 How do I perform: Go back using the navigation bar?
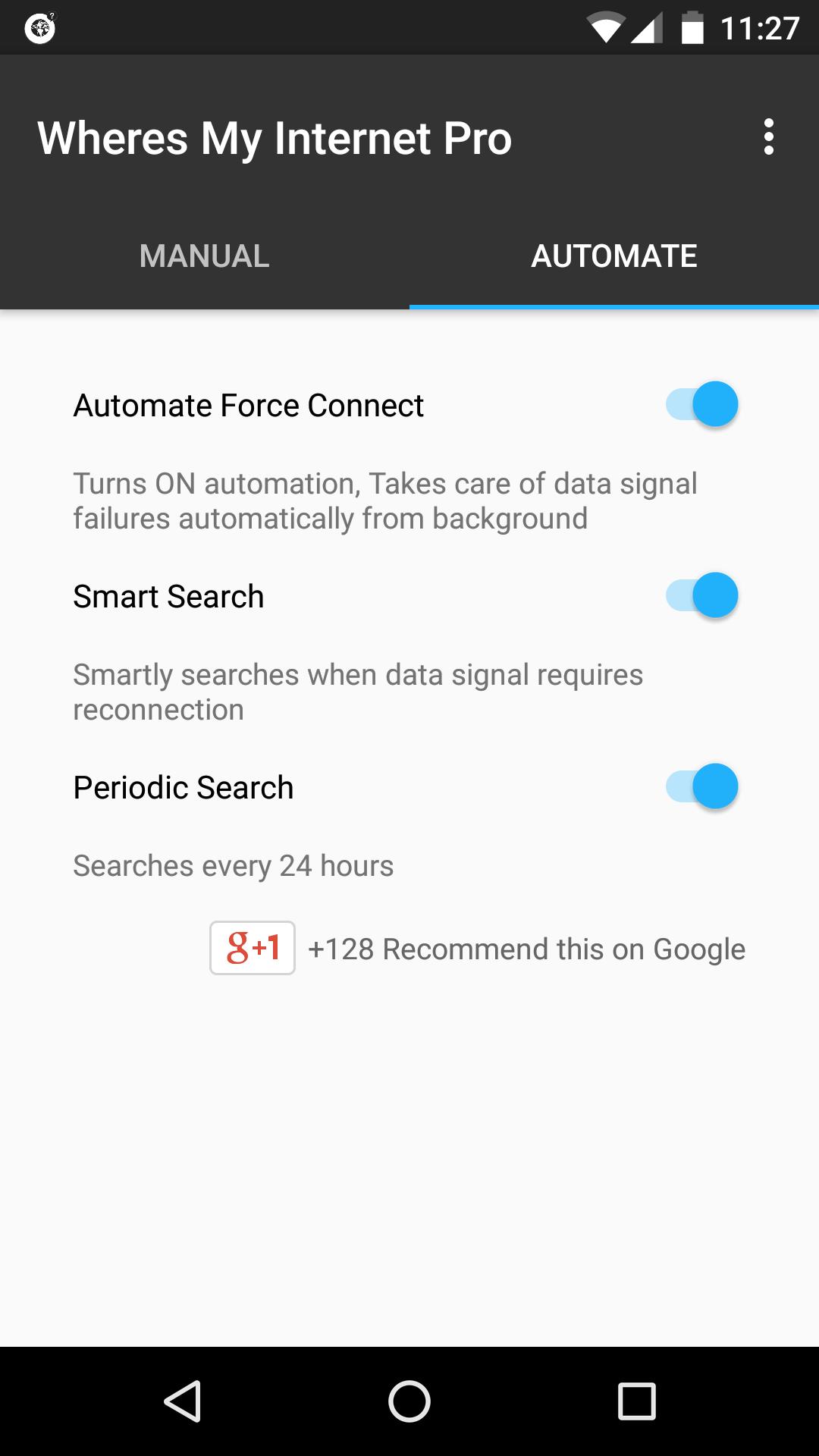coord(183,1401)
